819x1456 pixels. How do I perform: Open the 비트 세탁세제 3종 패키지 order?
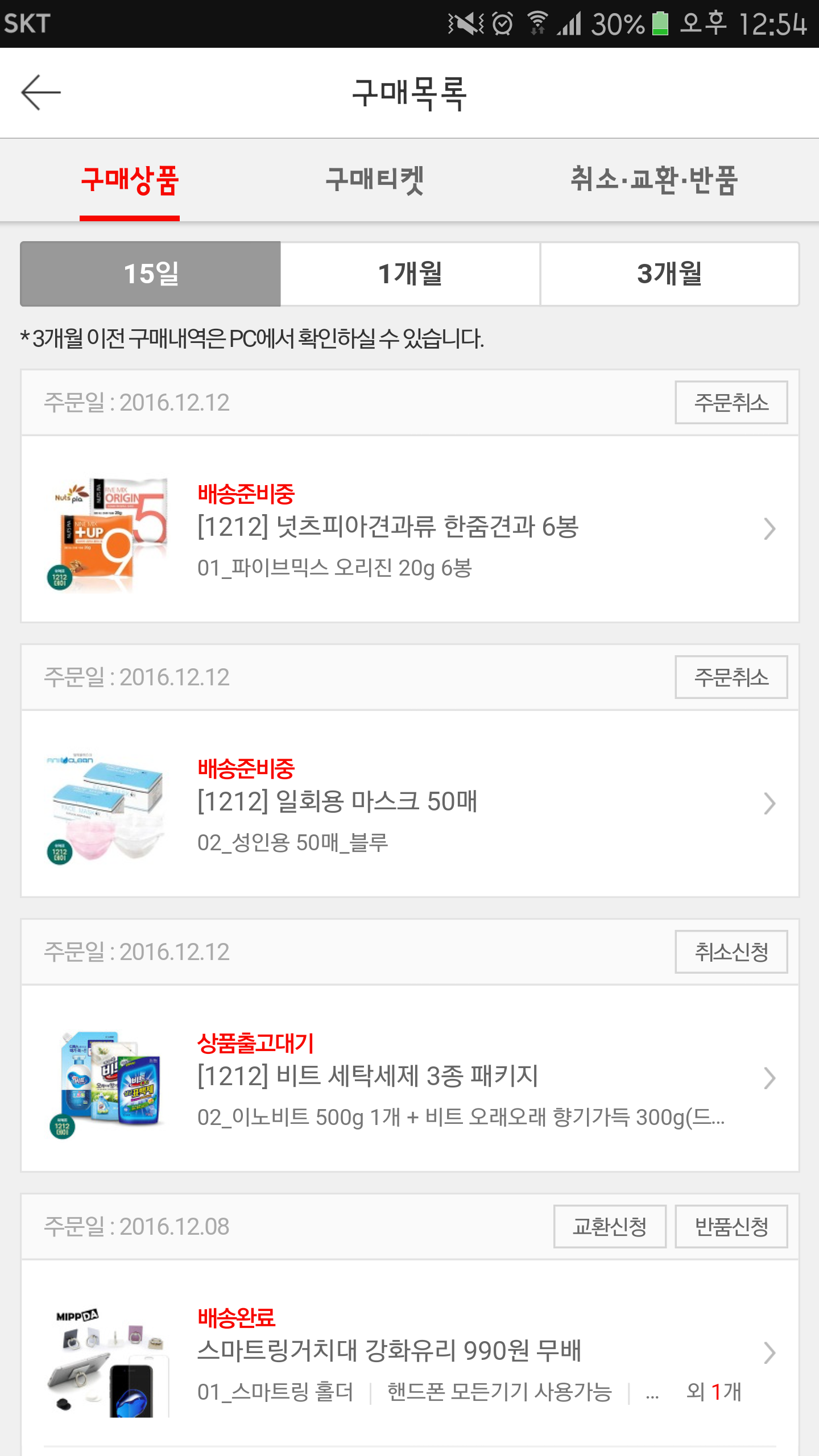click(409, 1078)
